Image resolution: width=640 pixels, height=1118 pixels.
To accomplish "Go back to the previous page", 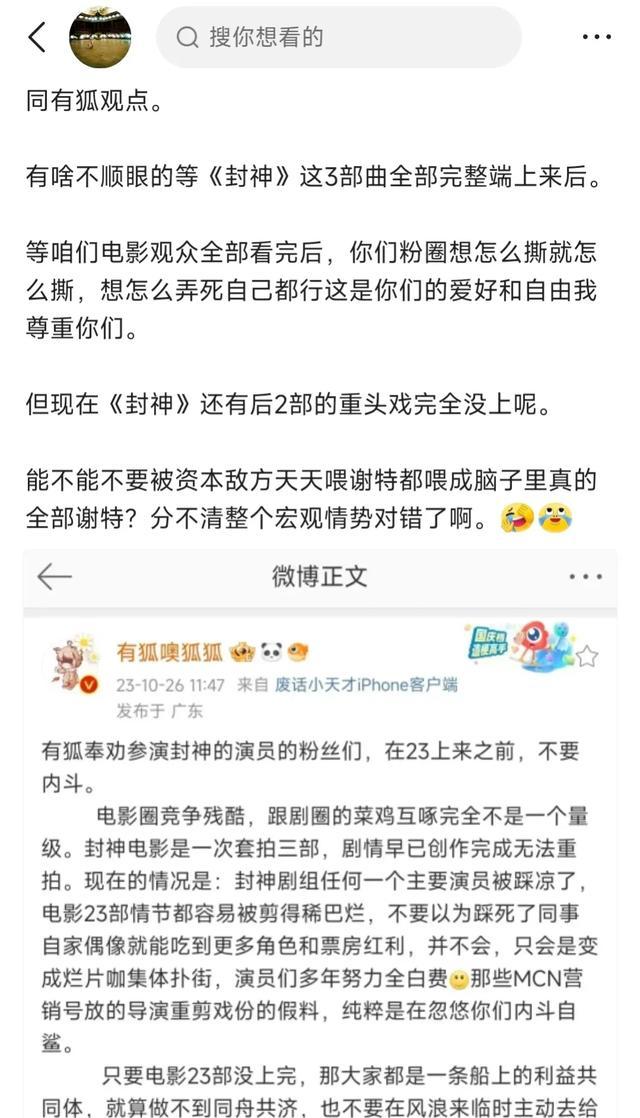I will pyautogui.click(x=36, y=38).
